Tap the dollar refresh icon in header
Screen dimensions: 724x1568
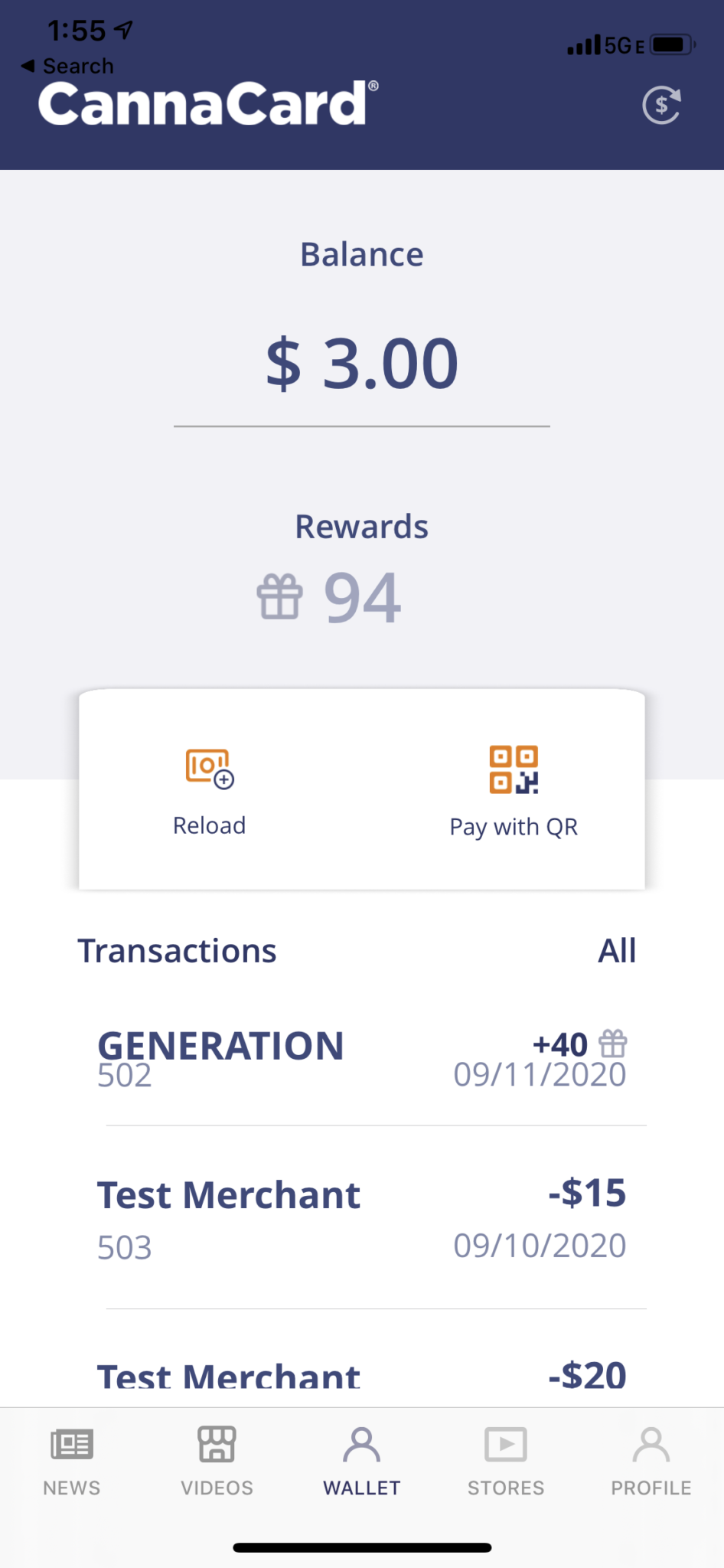click(662, 106)
